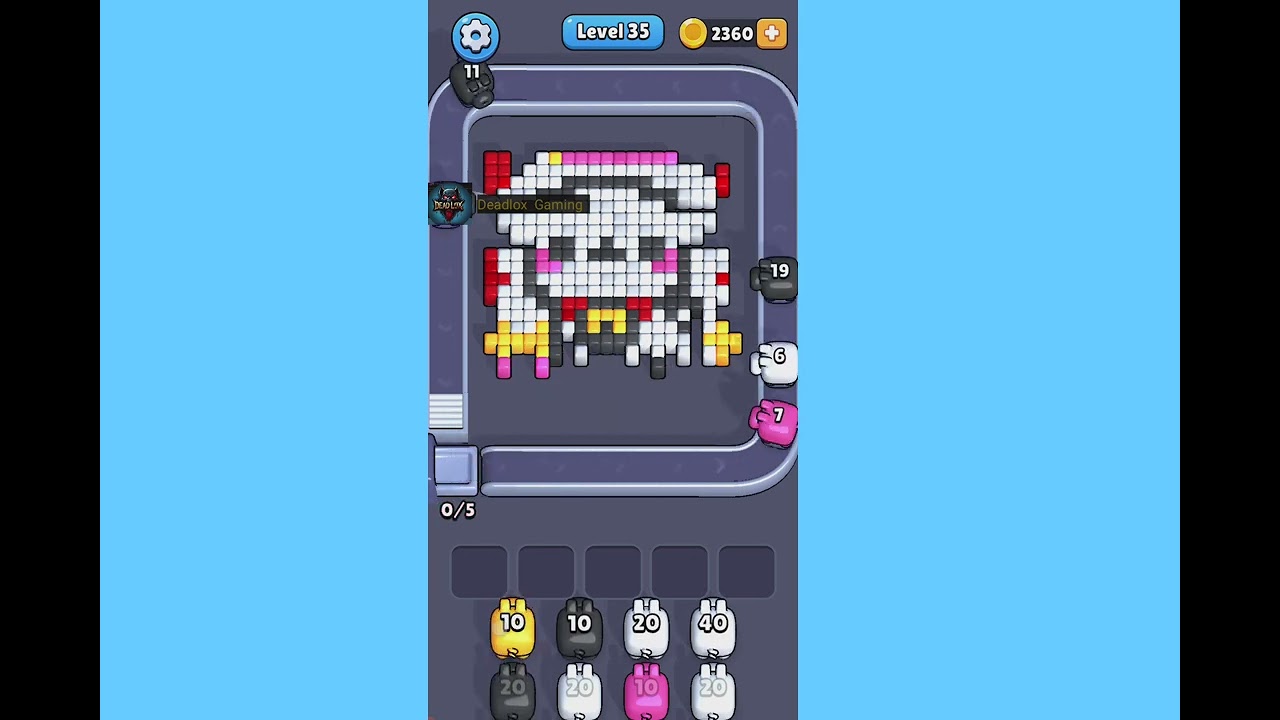Select the black shooter labeled 10
This screenshot has width=1280, height=720.
pos(579,627)
